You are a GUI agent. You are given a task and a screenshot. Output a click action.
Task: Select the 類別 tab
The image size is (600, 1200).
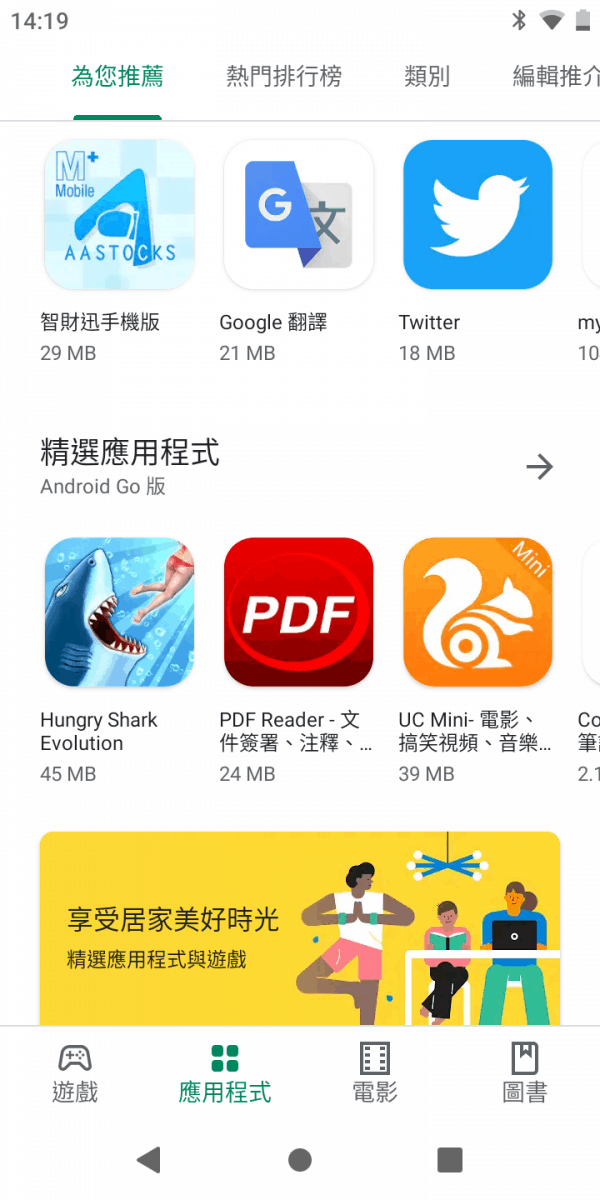pyautogui.click(x=427, y=76)
